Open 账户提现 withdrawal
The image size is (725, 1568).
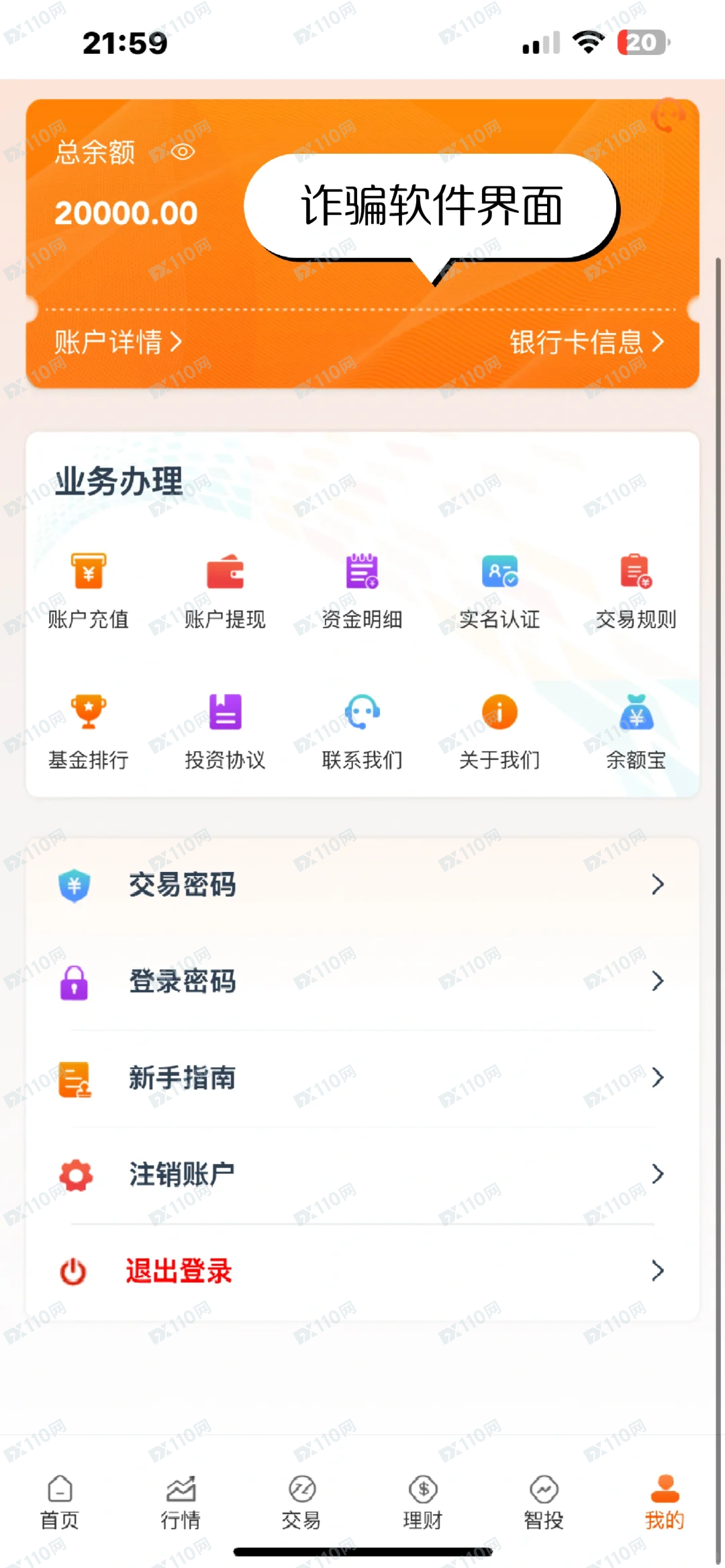[x=225, y=589]
